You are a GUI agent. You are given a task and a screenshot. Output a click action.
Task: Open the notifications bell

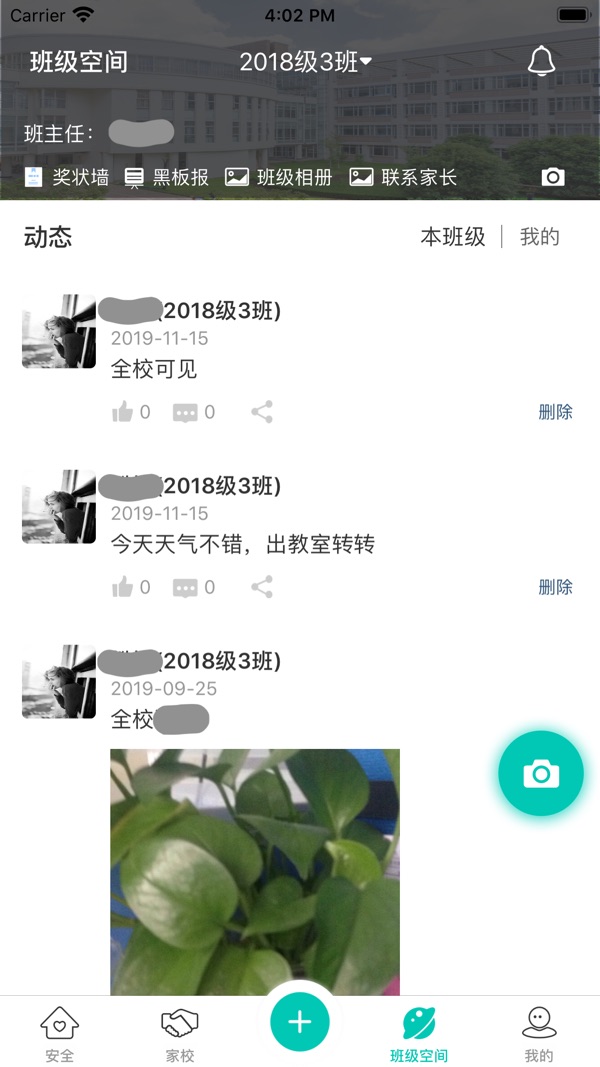coord(541,62)
